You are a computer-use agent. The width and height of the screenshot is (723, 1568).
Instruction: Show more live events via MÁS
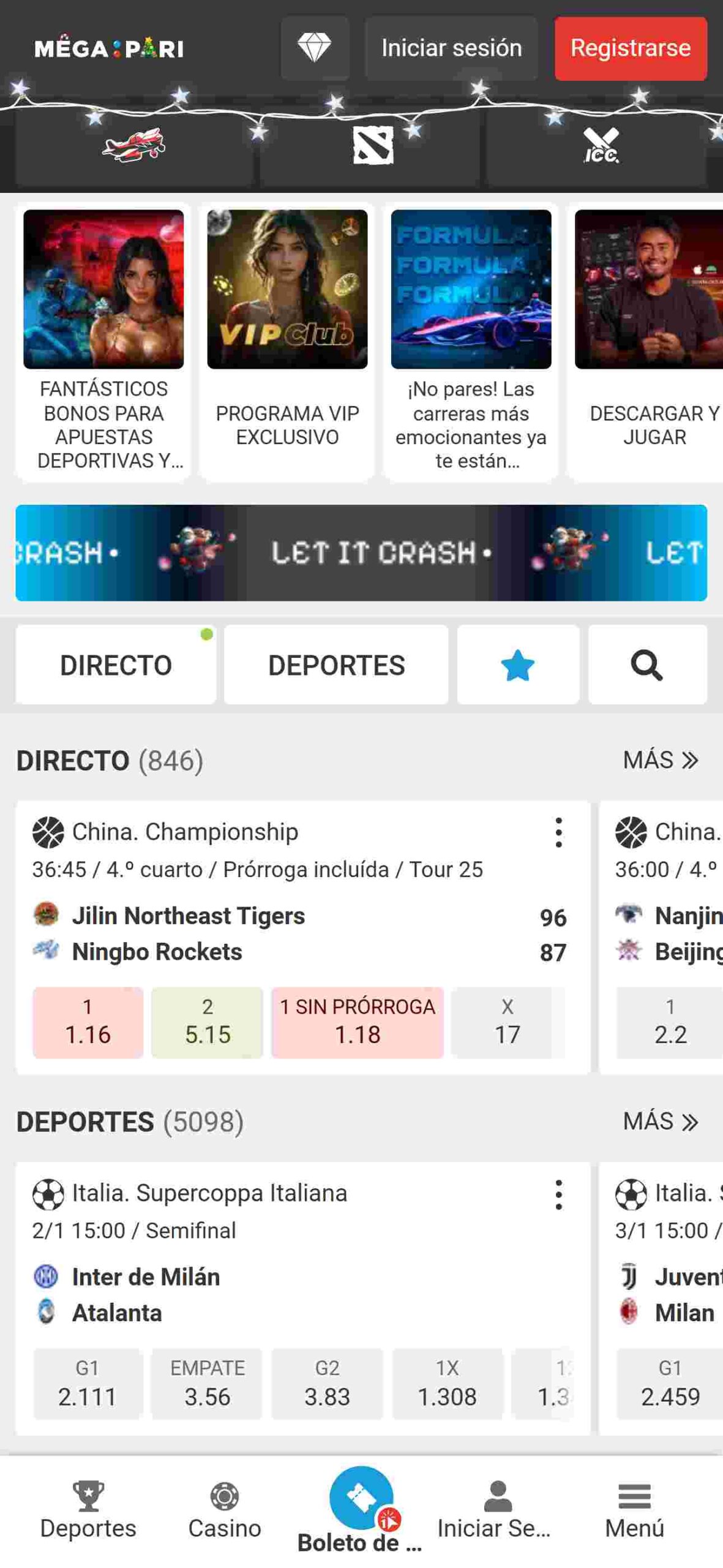click(x=660, y=760)
